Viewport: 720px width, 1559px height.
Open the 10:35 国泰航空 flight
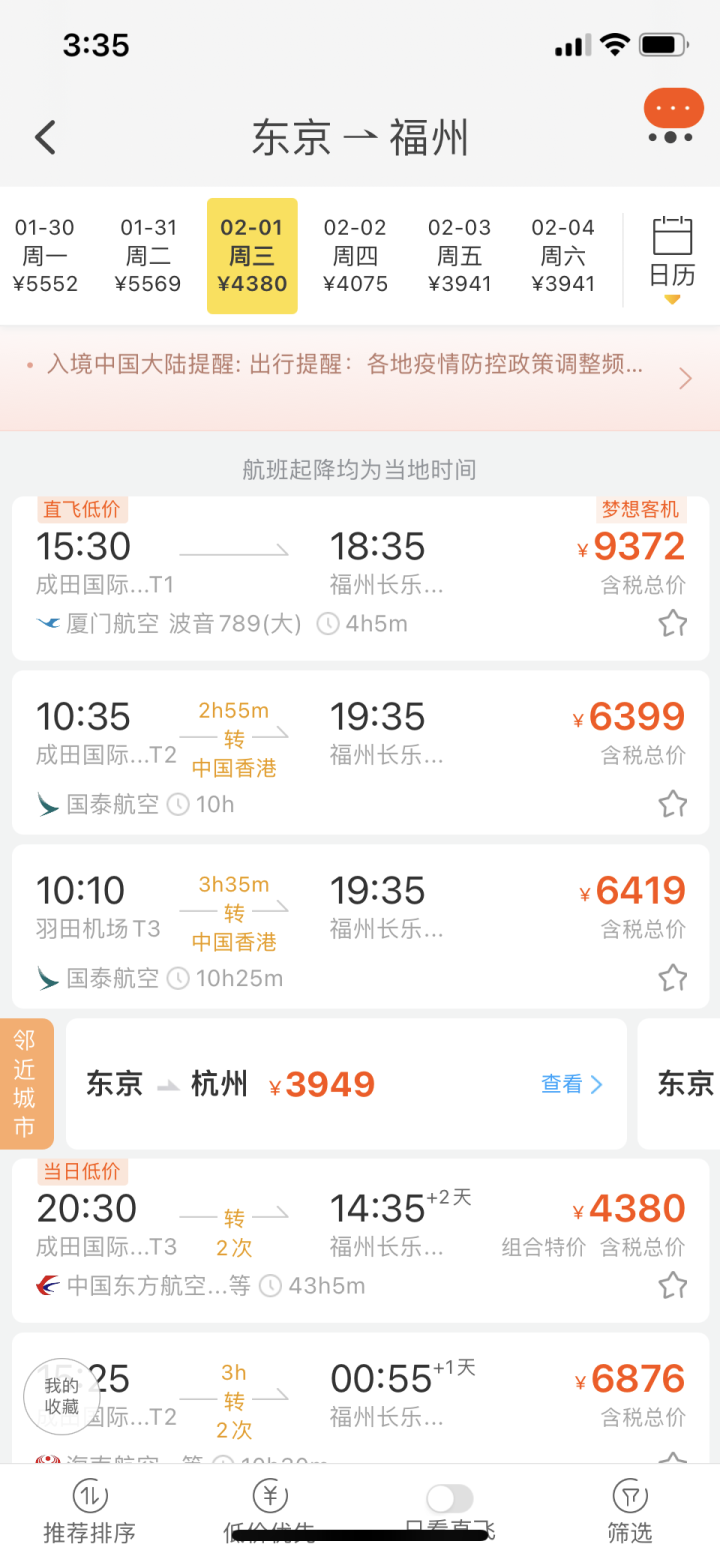point(360,753)
